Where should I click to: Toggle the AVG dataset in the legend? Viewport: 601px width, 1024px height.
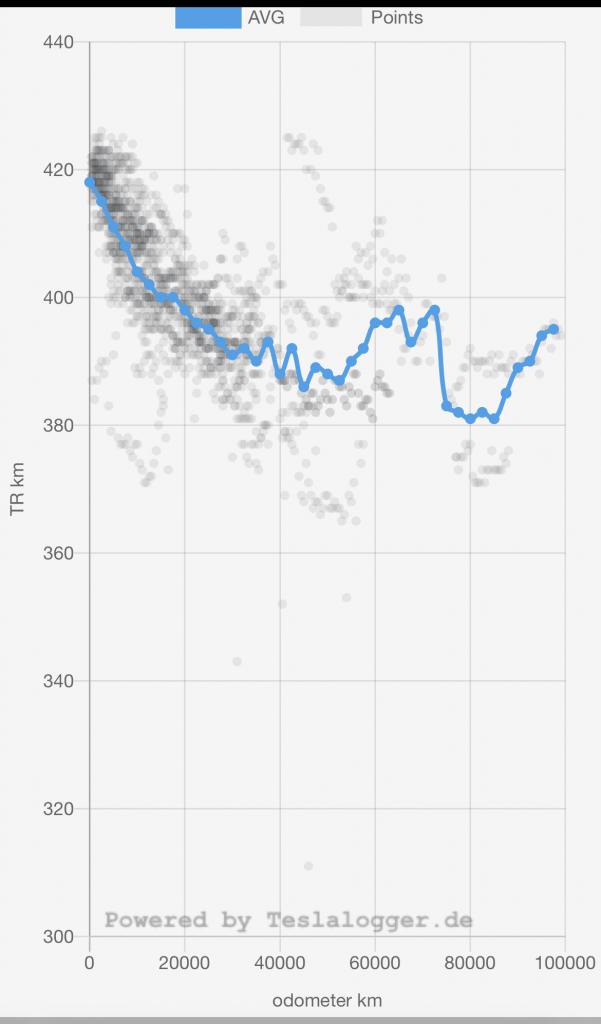[228, 18]
